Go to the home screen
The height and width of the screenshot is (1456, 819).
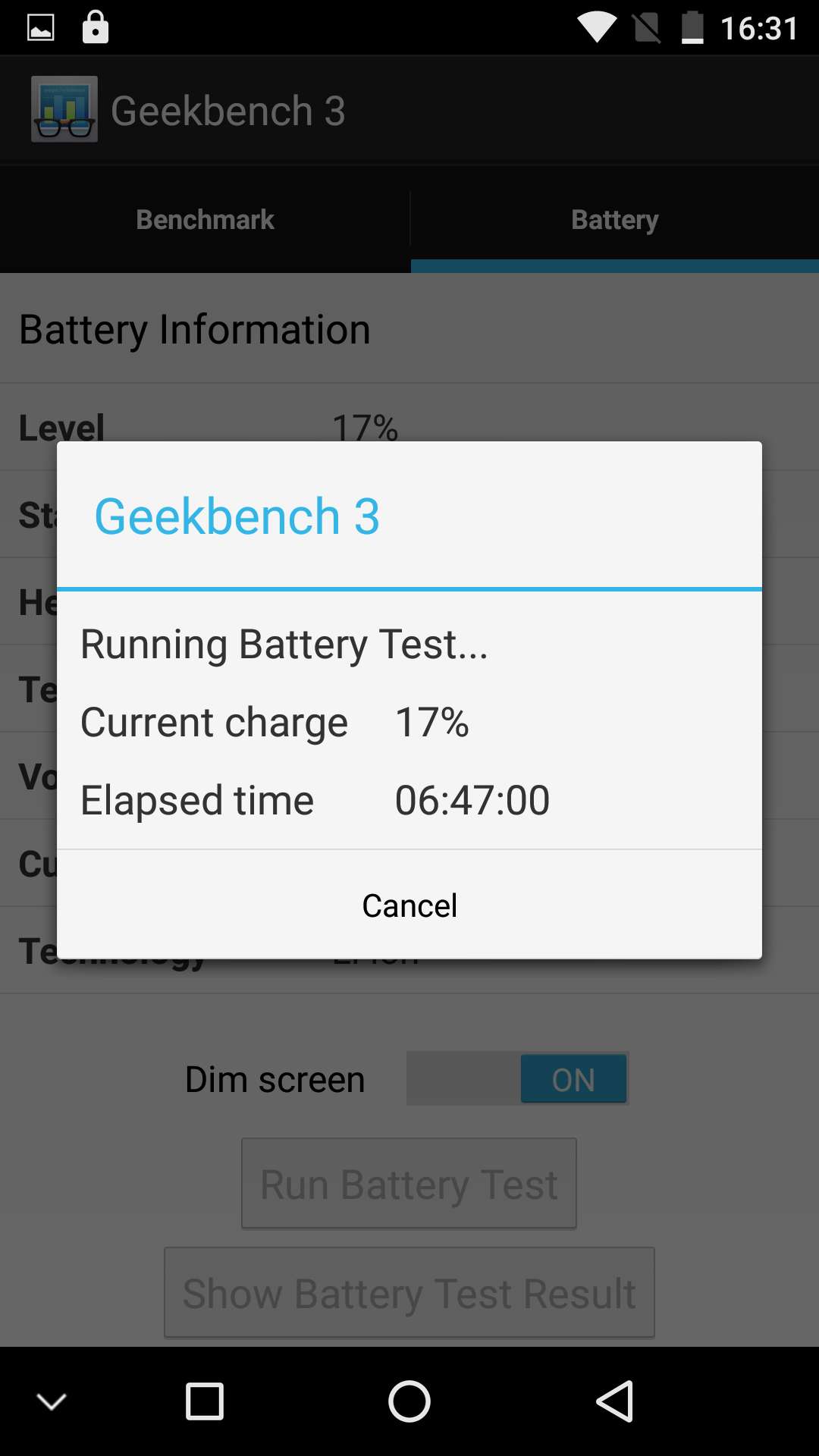click(409, 1401)
